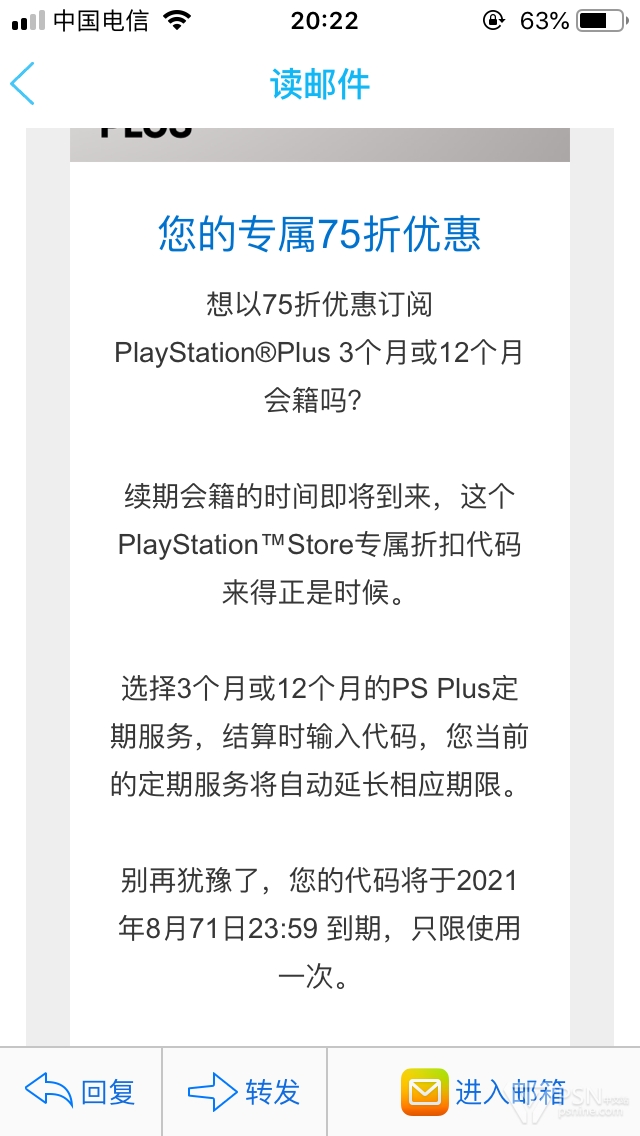Open the mailbox via 进入邮箱
640x1136 pixels.
point(483,1092)
